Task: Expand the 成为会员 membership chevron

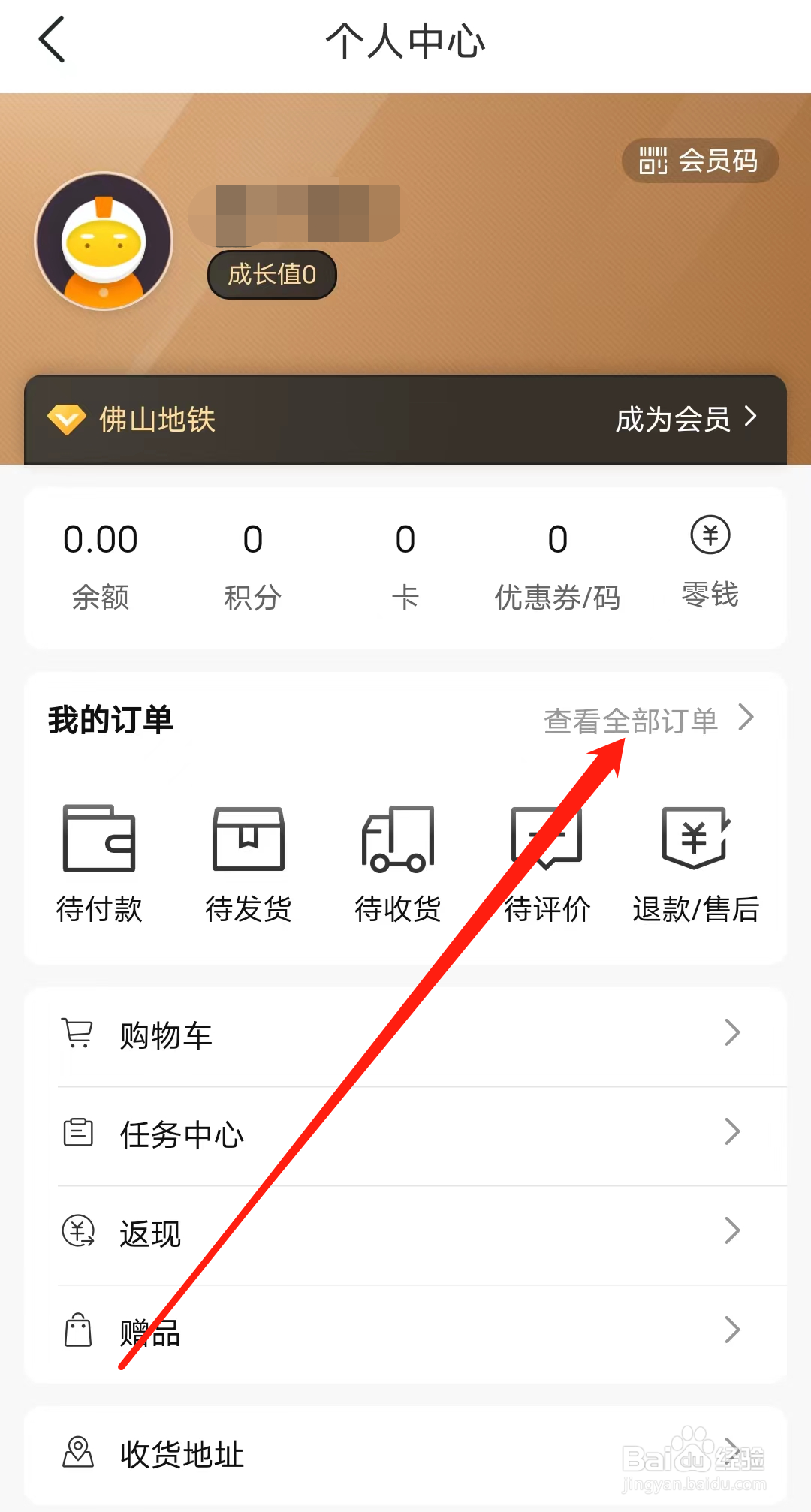Action: [749, 419]
